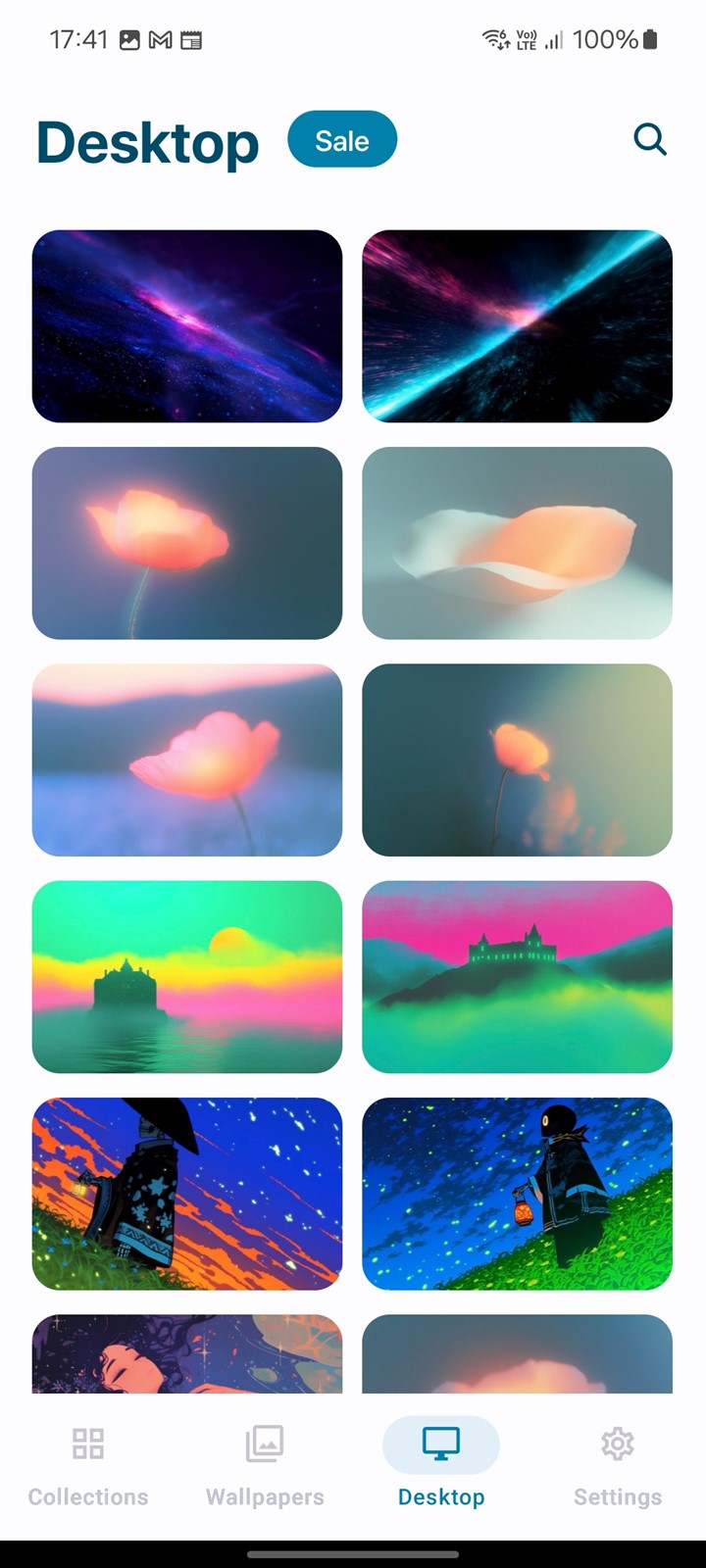Image resolution: width=706 pixels, height=1568 pixels.
Task: Open the small orange flower in fog wallpaper
Action: [x=517, y=759]
